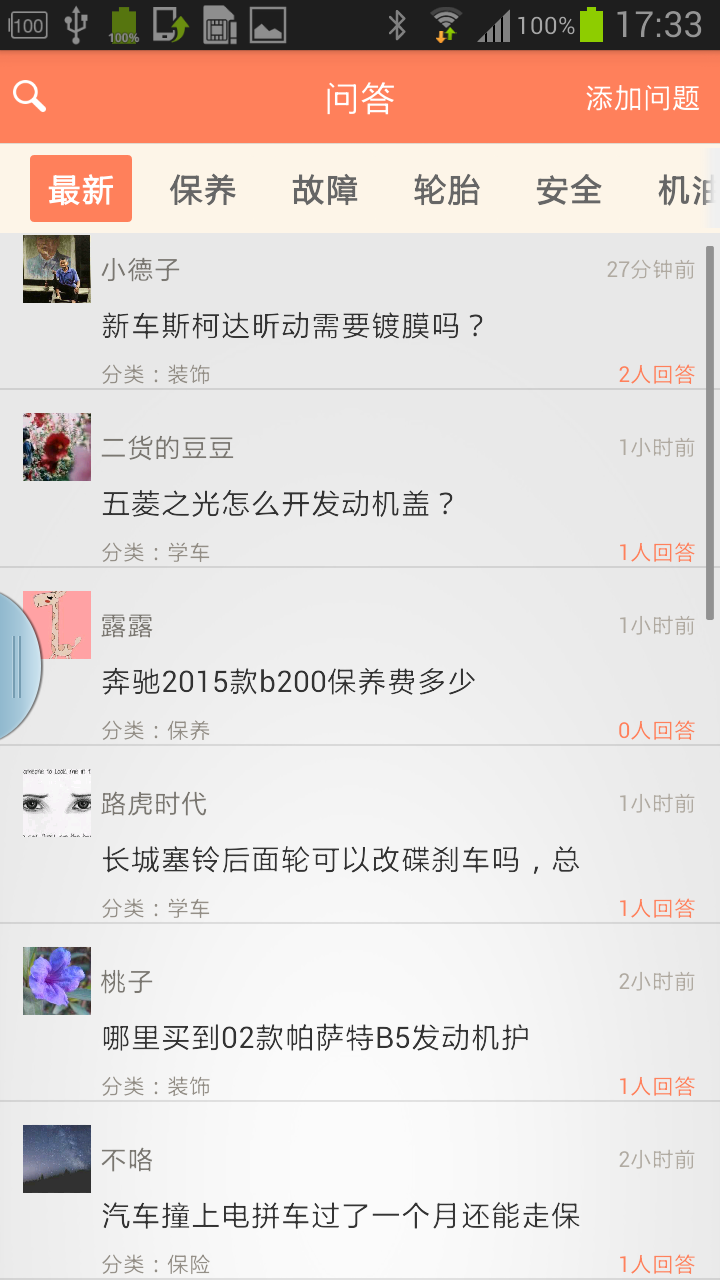Tap the blue floating handle at left edge
The width and height of the screenshot is (720, 1280).
point(17,667)
